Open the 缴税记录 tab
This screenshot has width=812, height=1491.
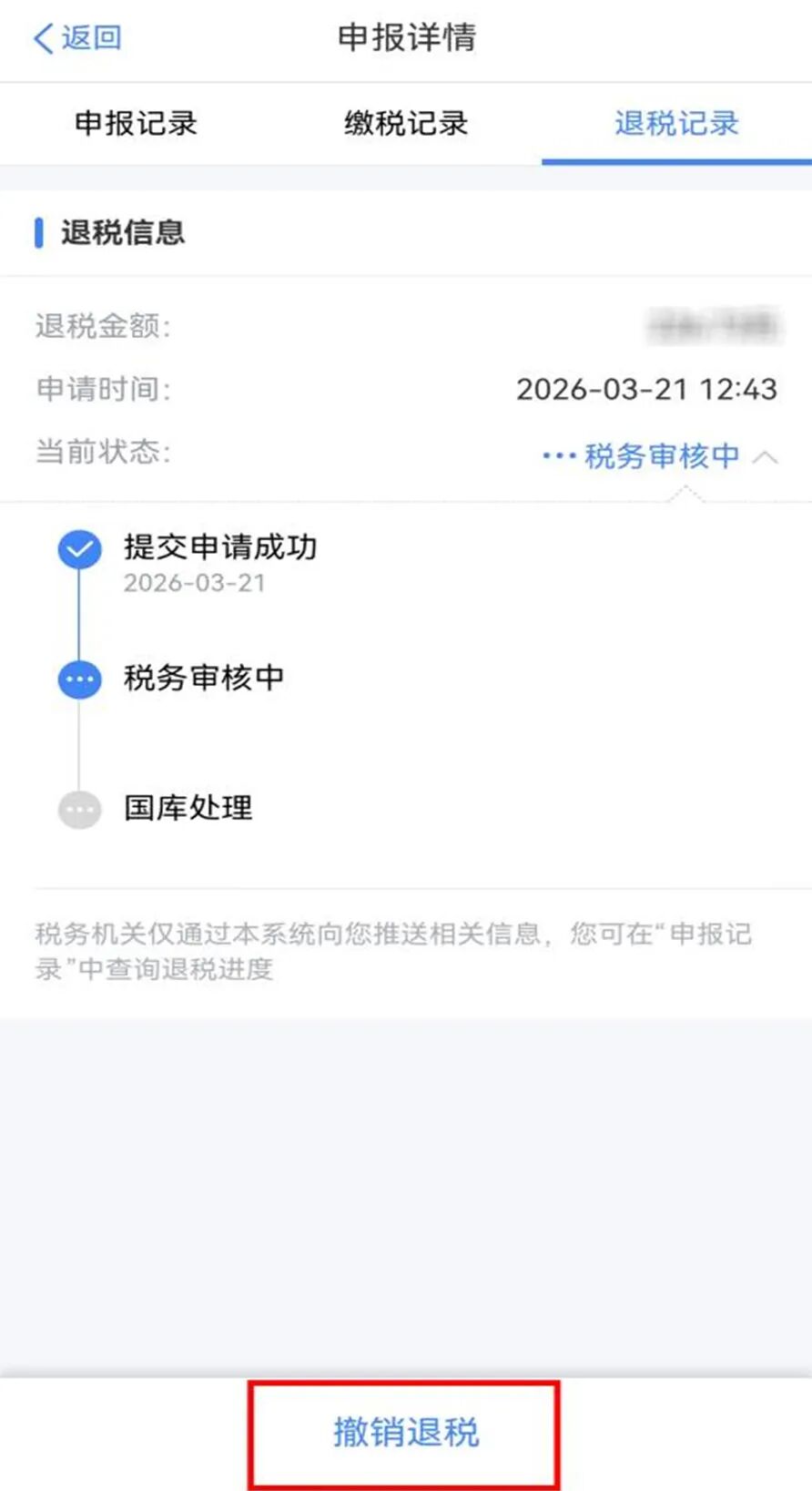(x=406, y=123)
